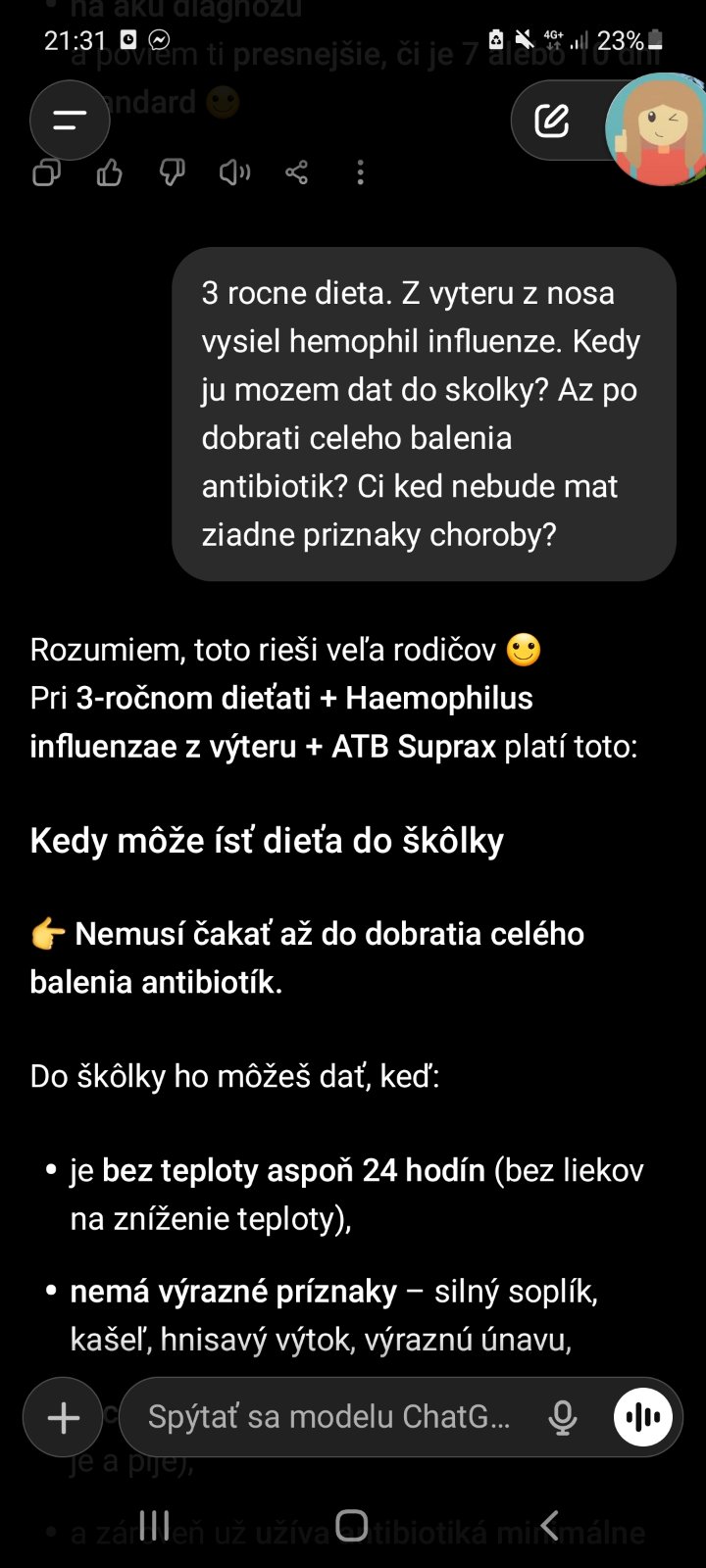
Task: Share the previous response
Action: pyautogui.click(x=297, y=173)
